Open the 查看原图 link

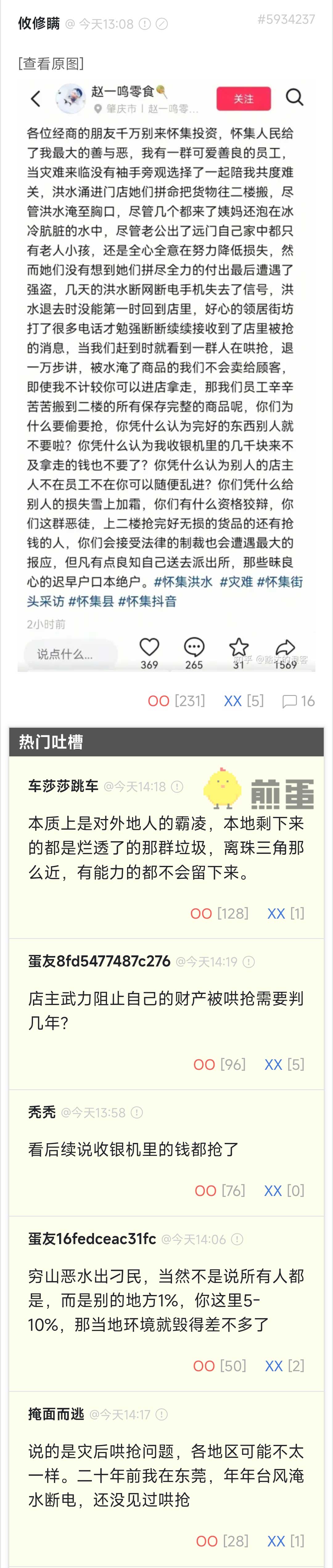(x=51, y=63)
